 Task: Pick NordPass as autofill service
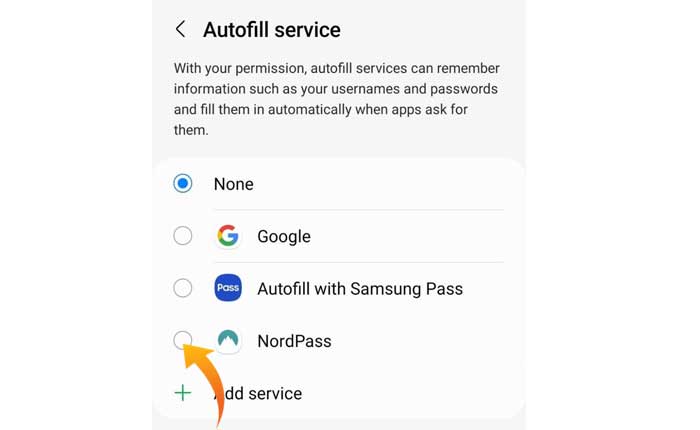point(182,340)
